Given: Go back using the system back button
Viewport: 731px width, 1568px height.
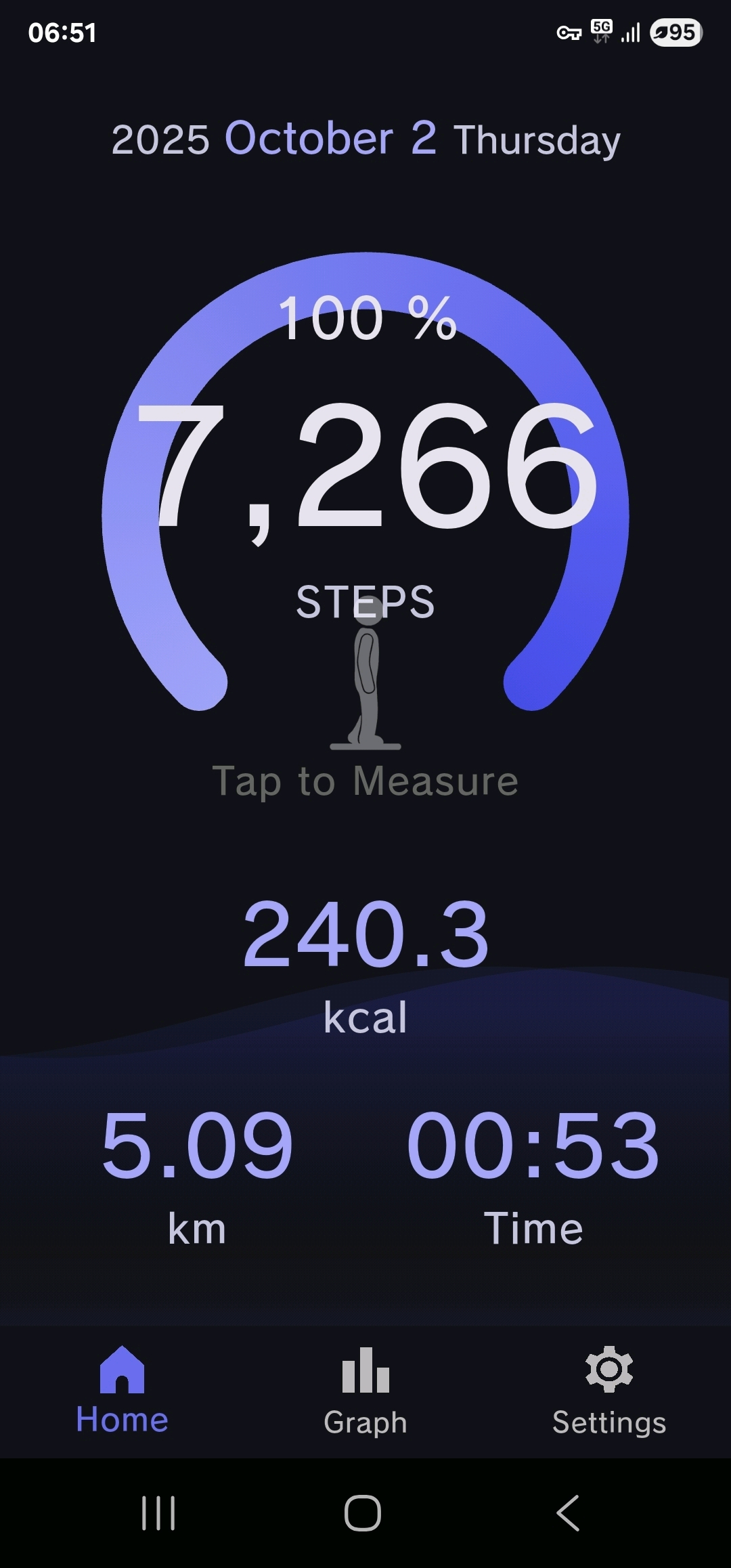Looking at the screenshot, I should 569,1512.
